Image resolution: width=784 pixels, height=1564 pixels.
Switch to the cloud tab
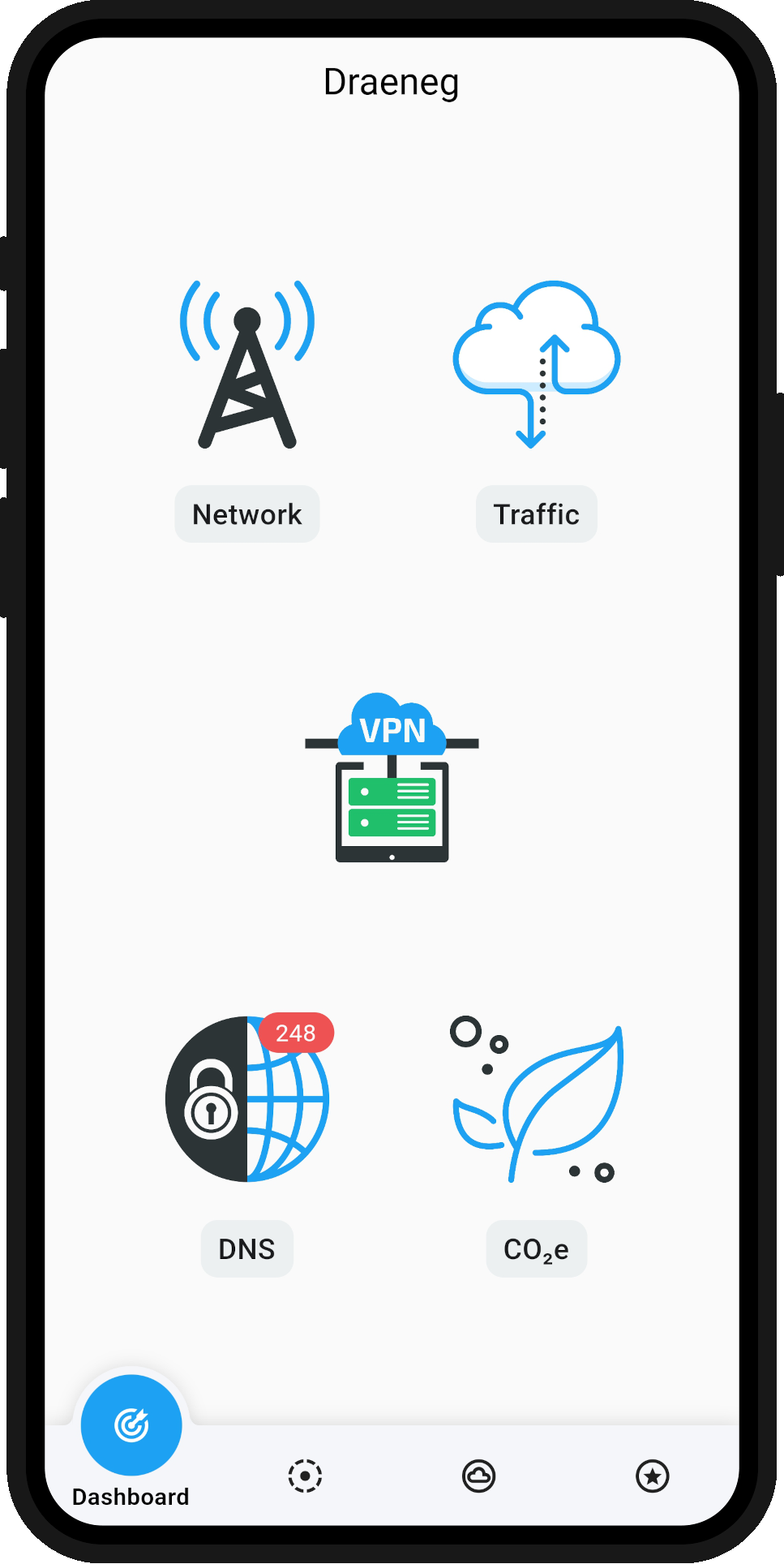tap(478, 1476)
